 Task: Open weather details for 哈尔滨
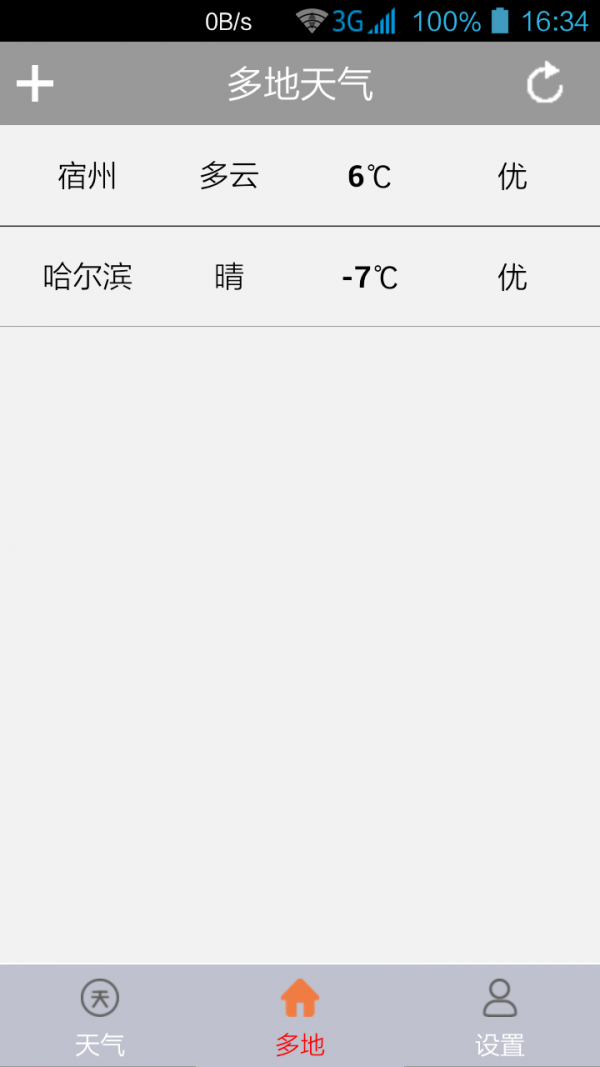click(300, 277)
